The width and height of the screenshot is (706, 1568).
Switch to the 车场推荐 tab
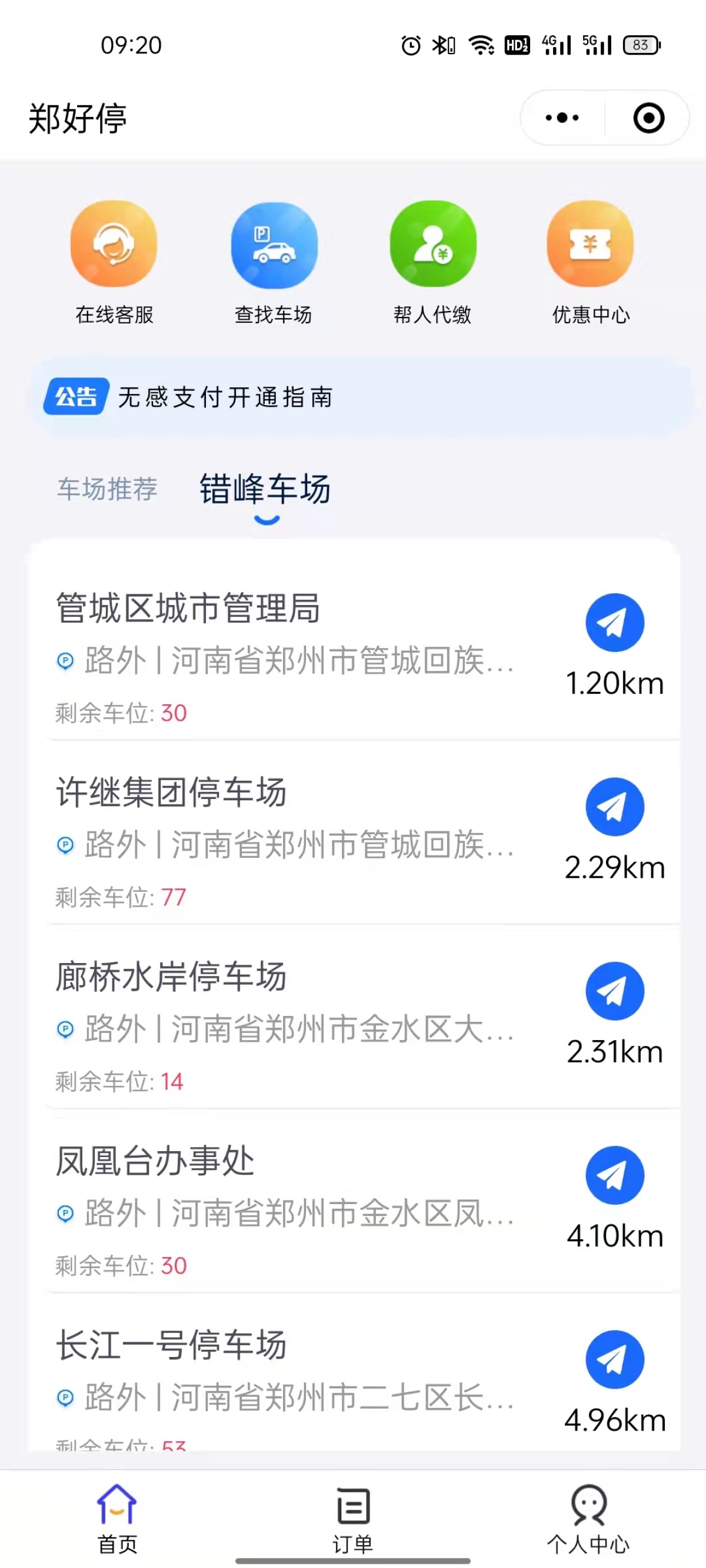[x=107, y=489]
